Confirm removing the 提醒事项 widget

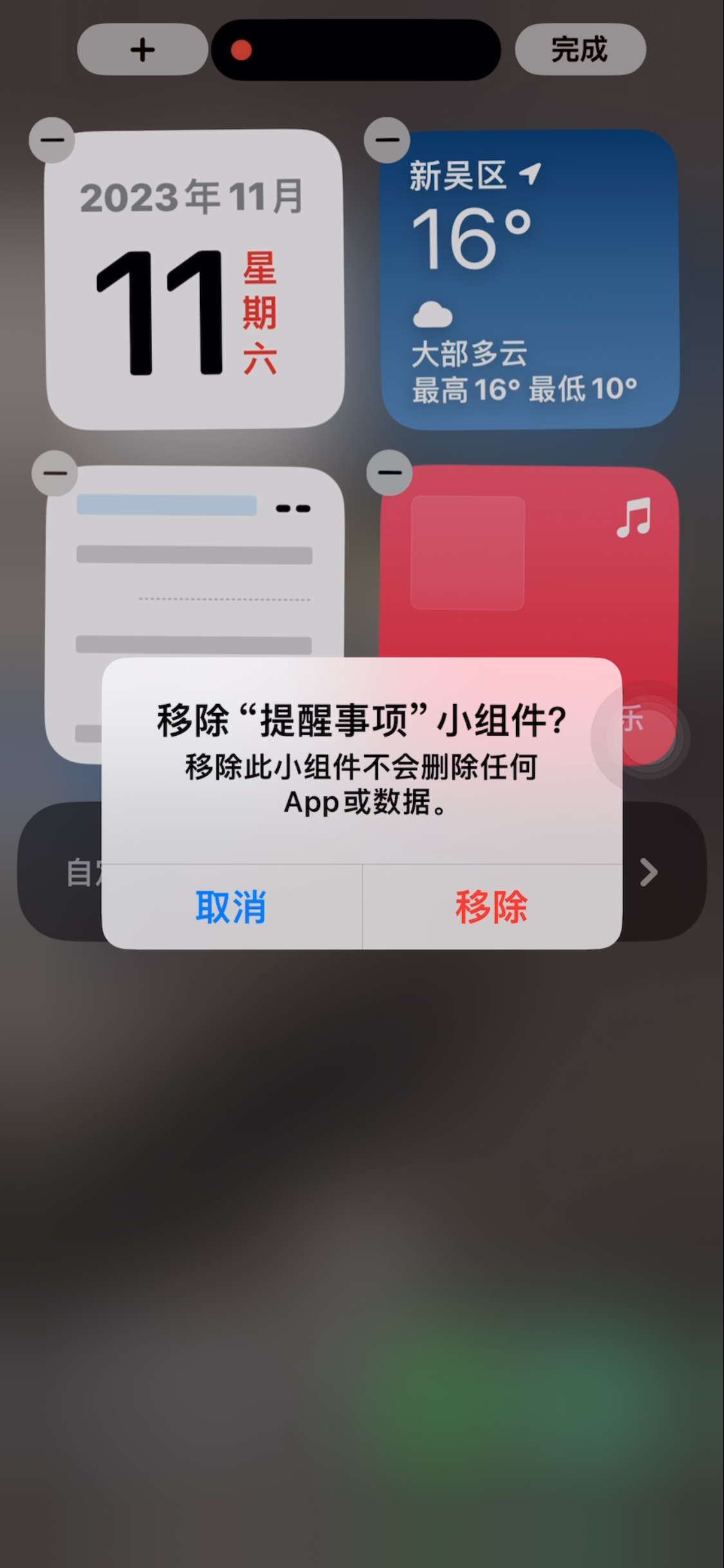pyautogui.click(x=492, y=906)
